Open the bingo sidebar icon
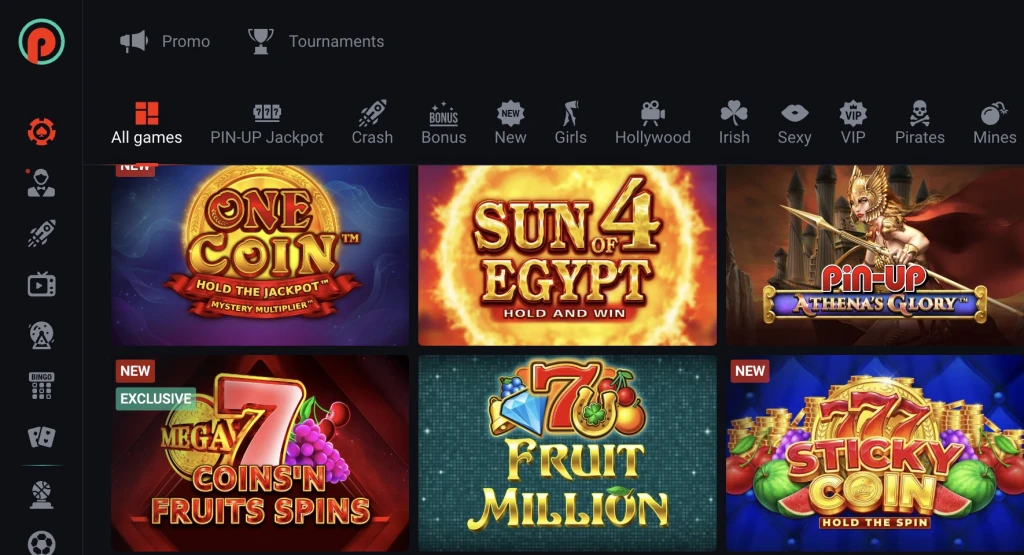Screen dimensions: 1024x555 (41, 386)
